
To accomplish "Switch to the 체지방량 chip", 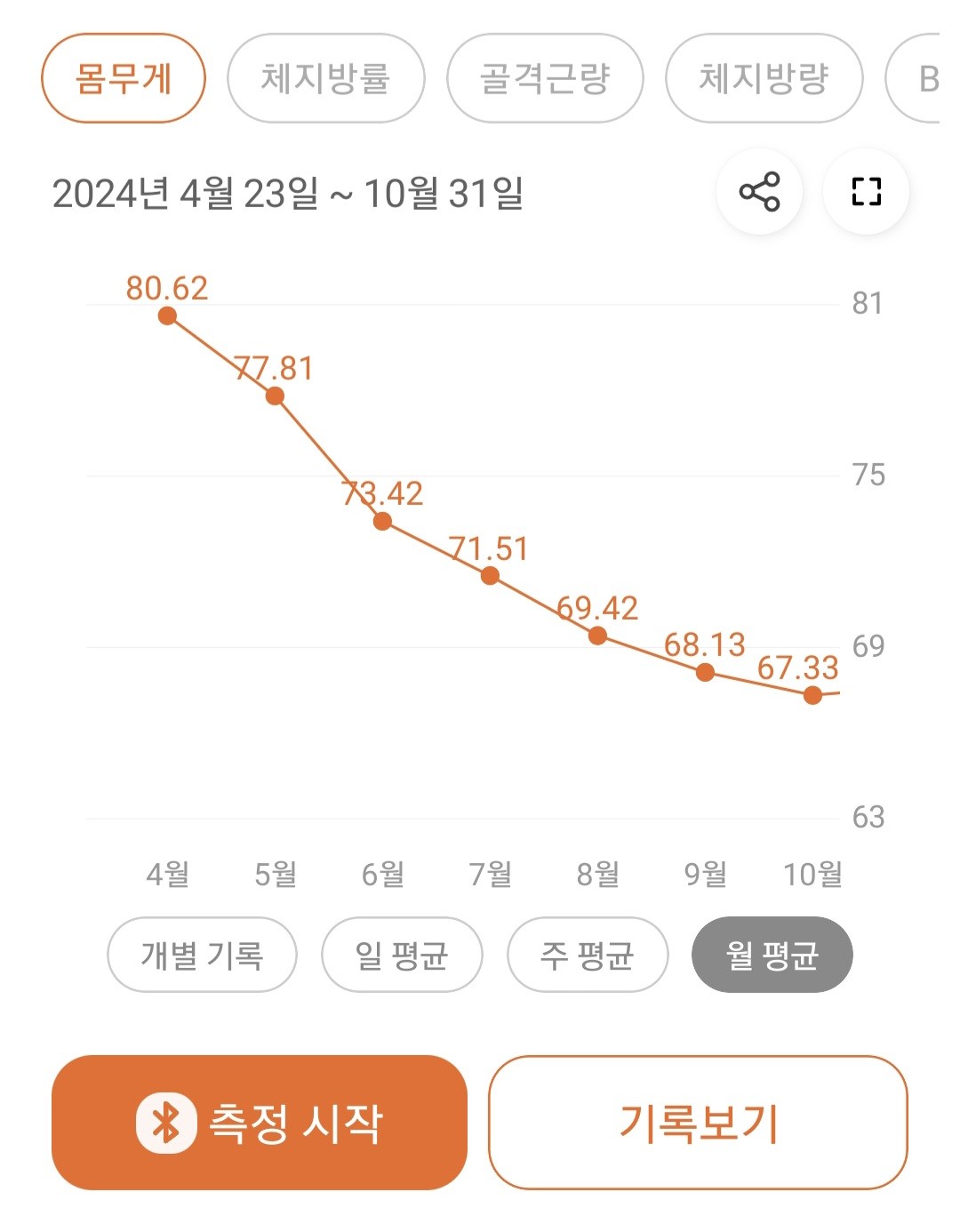I will (x=764, y=78).
